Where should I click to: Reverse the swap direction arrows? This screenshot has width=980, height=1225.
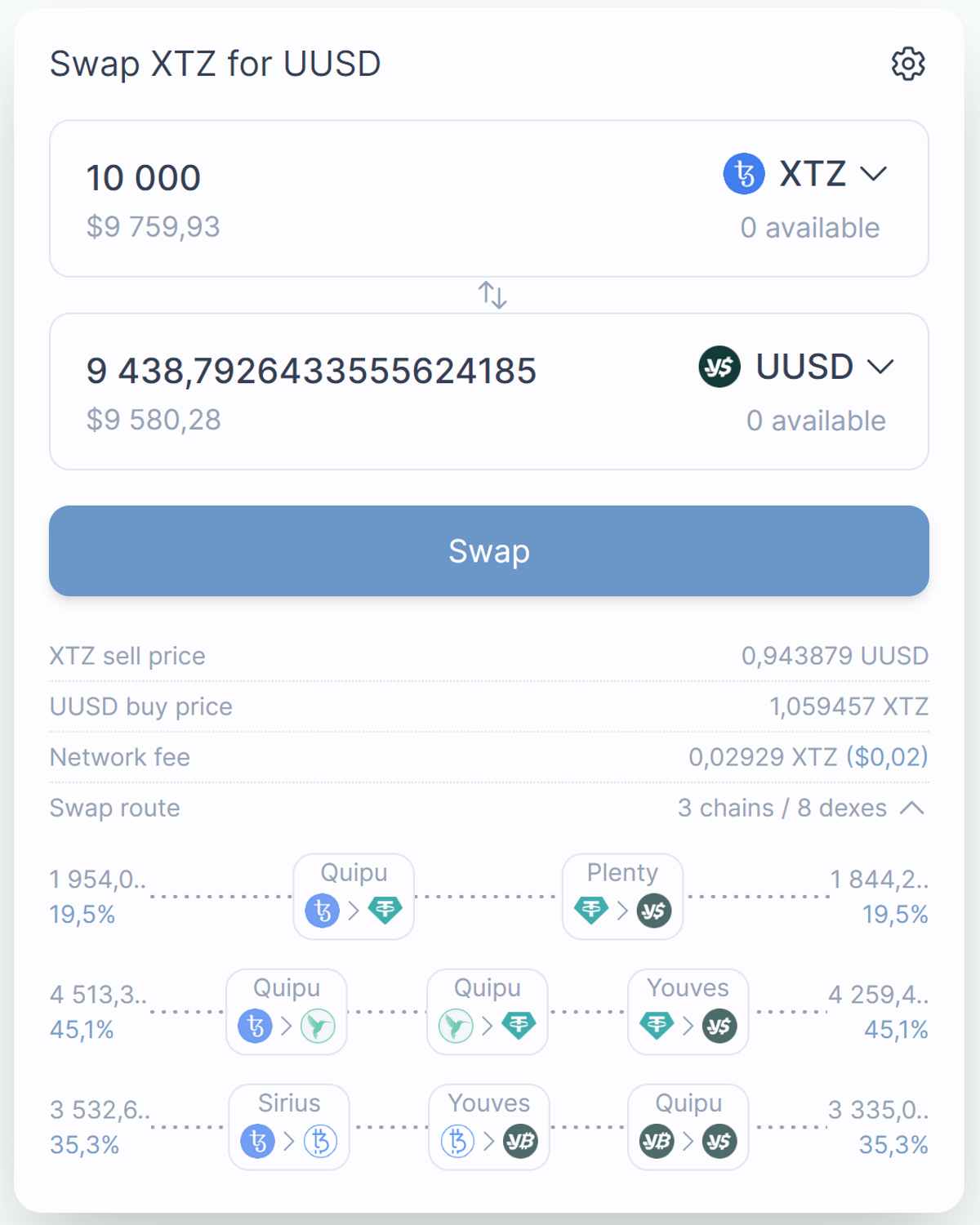492,295
